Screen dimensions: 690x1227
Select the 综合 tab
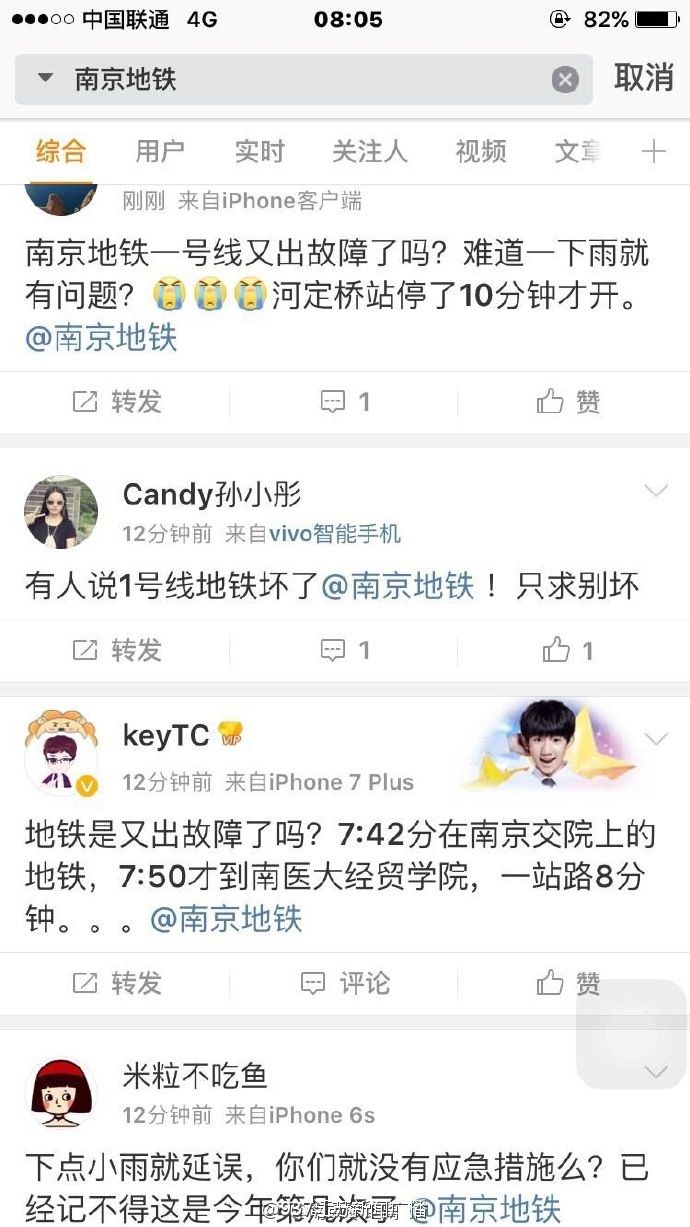click(61, 151)
